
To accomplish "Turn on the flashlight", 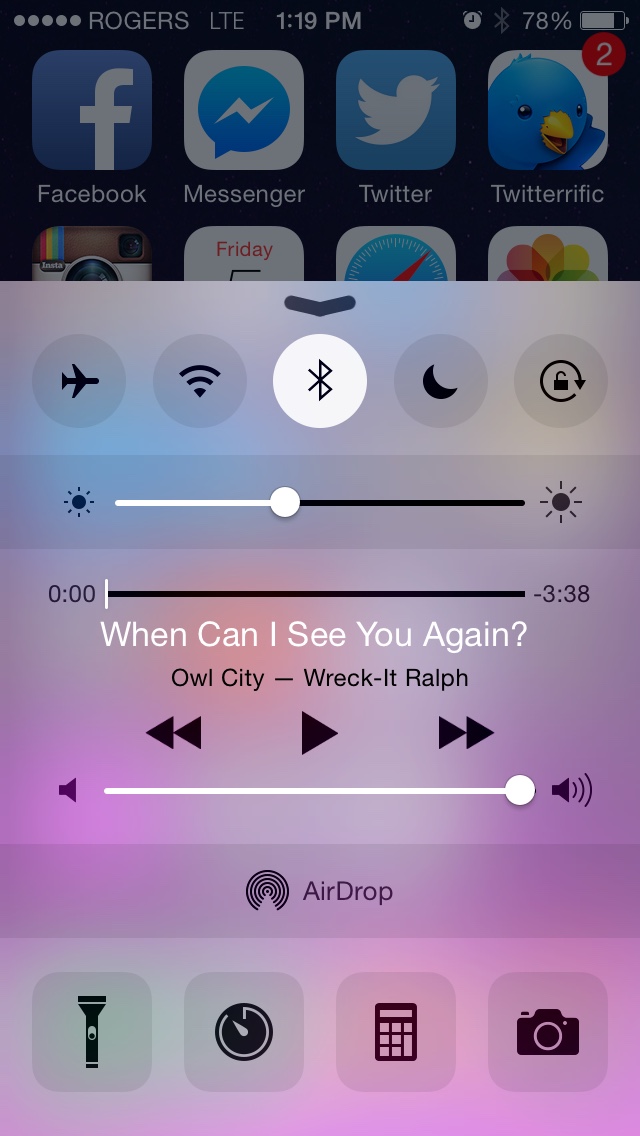I will point(92,1031).
